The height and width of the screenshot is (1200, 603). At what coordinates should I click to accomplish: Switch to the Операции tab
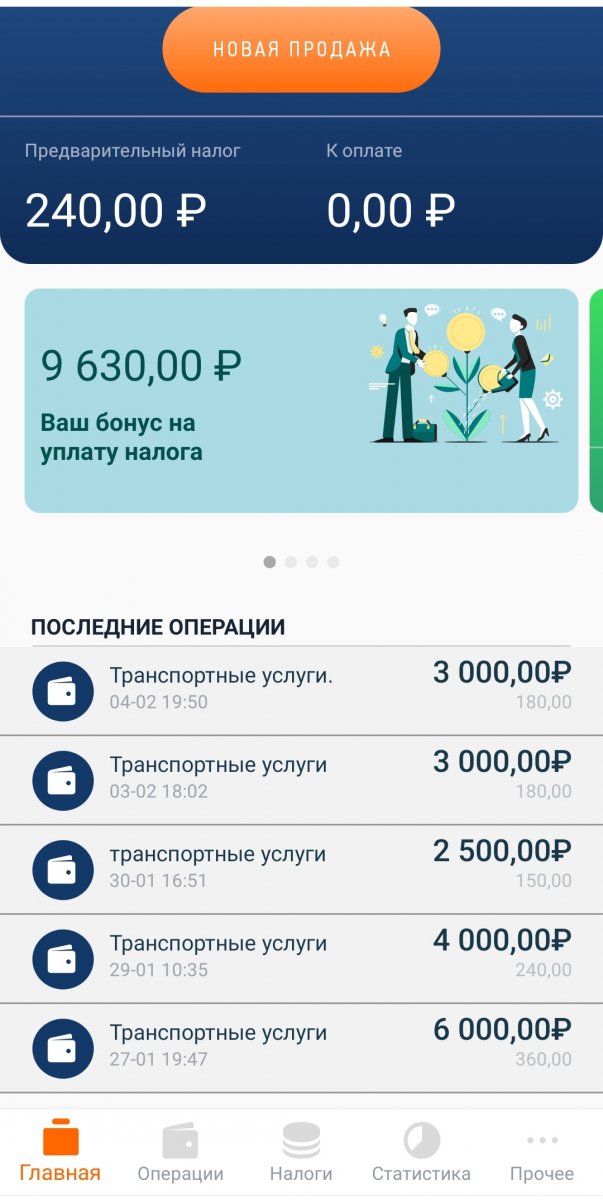click(180, 1153)
